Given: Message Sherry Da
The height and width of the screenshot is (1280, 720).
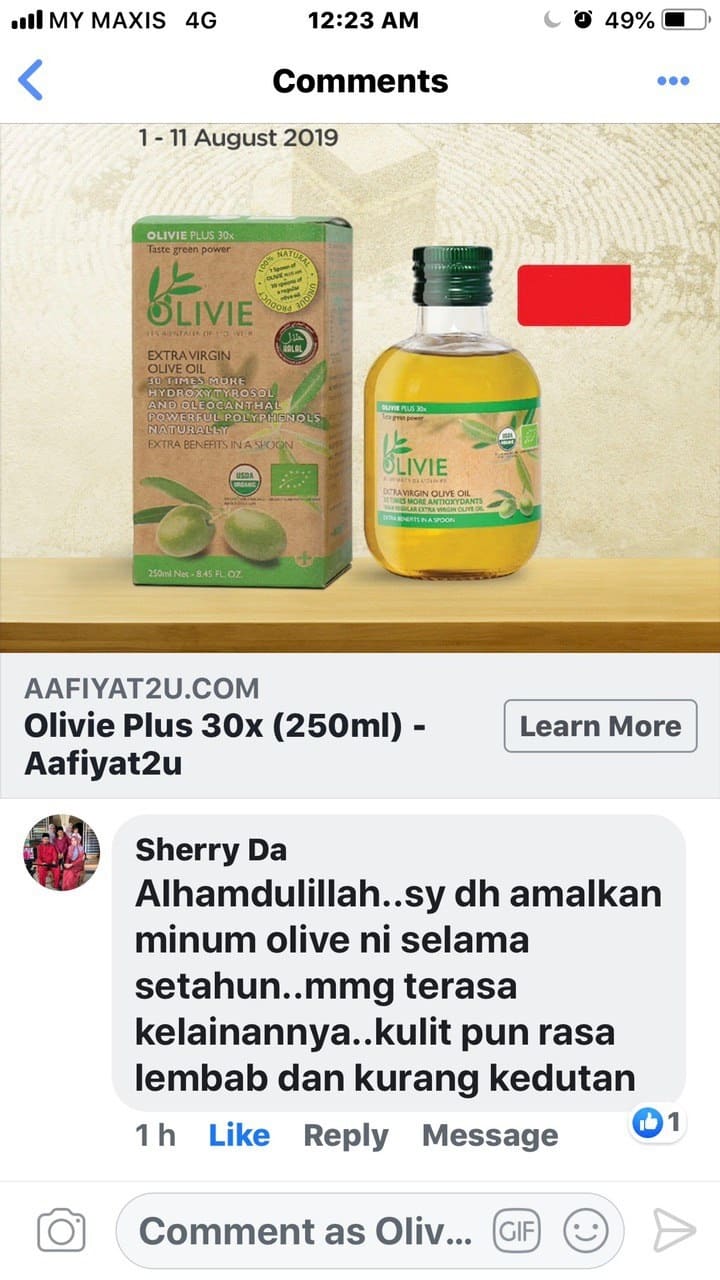Looking at the screenshot, I should [489, 1135].
